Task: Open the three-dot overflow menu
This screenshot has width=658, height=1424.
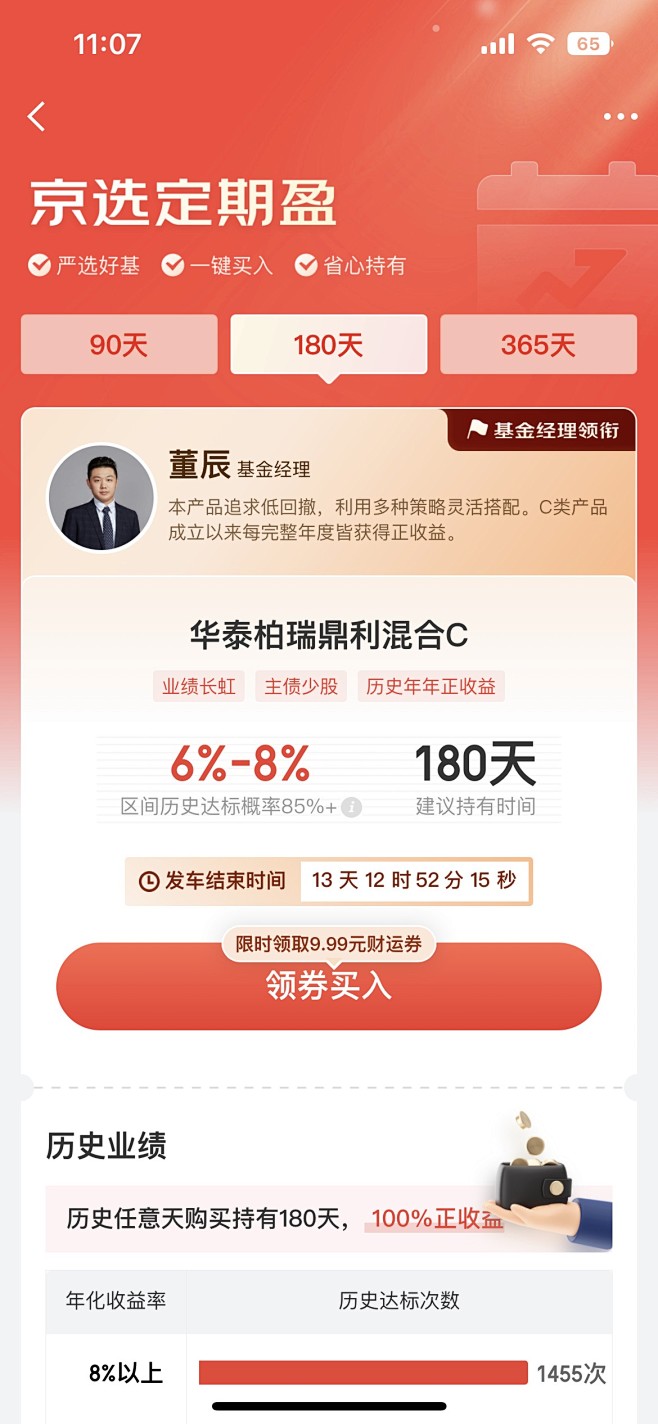Action: point(620,117)
